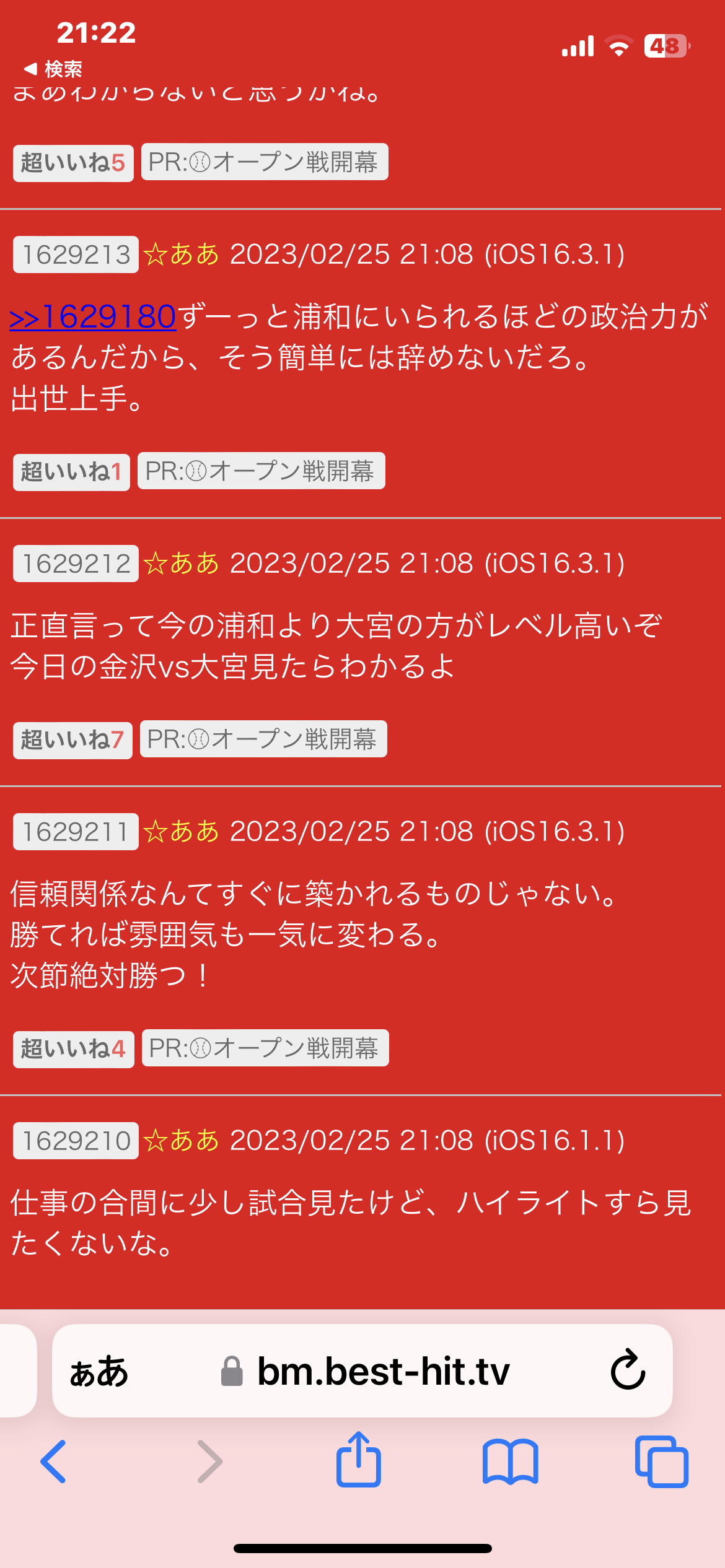Tap the 超いいね5 button
This screenshot has height=1568, width=725.
click(x=73, y=163)
